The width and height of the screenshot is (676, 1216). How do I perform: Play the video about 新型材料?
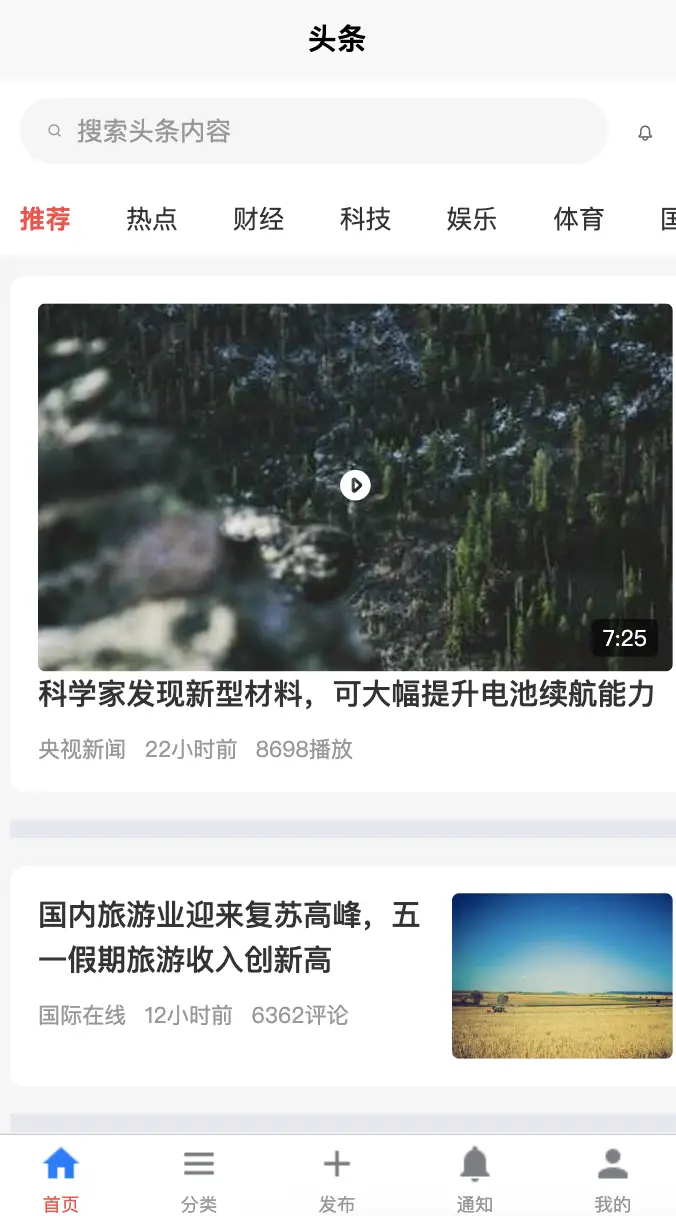click(355, 486)
